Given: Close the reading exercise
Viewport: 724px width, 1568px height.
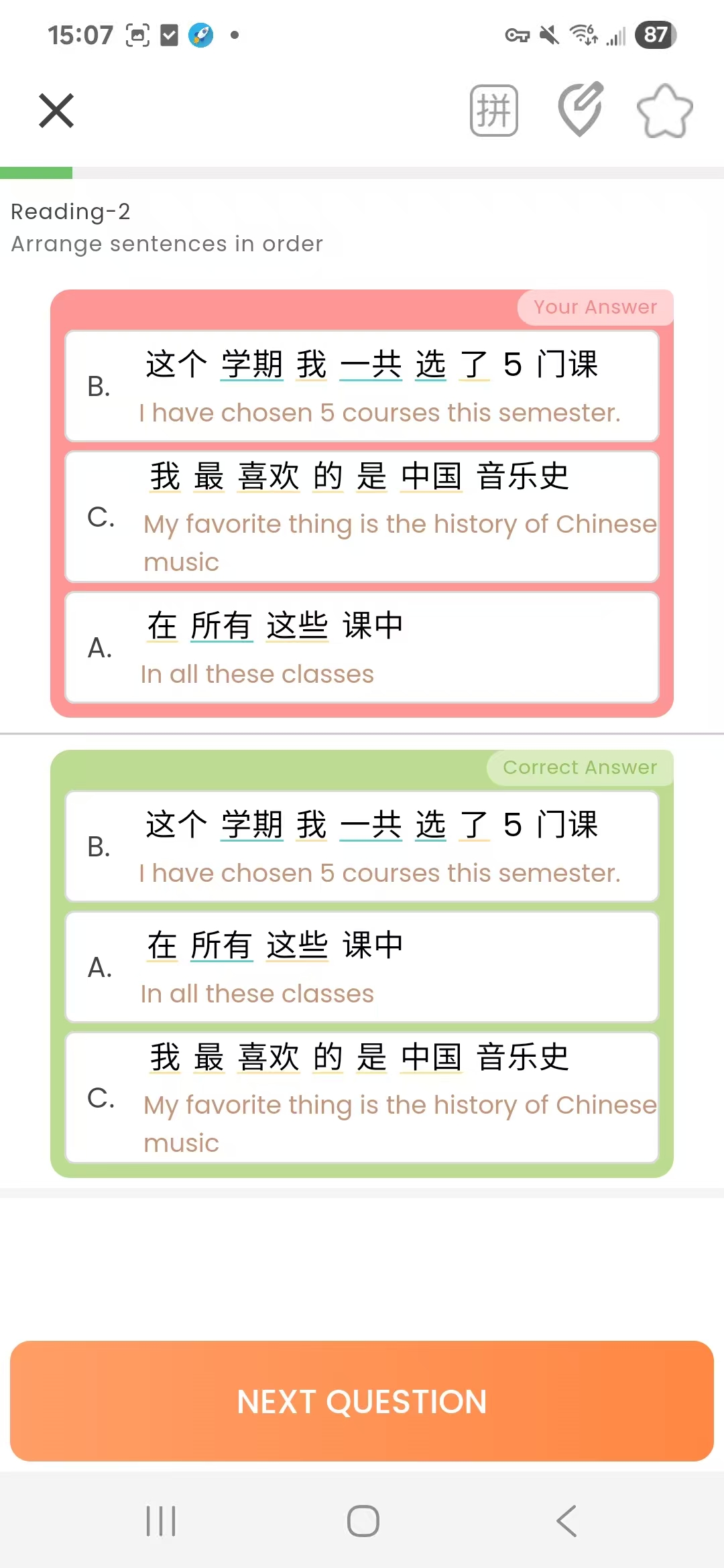Looking at the screenshot, I should (x=56, y=111).
